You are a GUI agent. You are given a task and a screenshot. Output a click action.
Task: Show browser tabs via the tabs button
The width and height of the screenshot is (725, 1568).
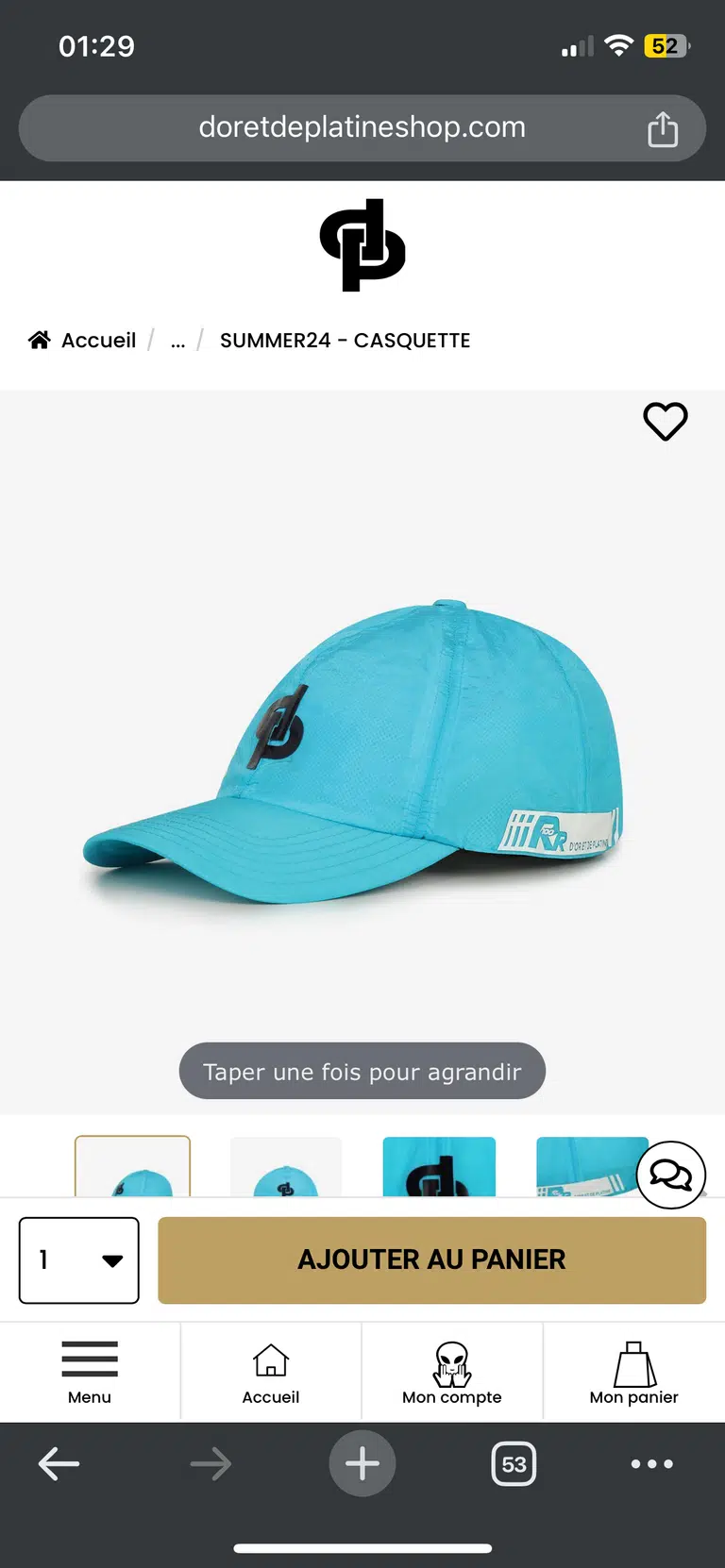514,1463
